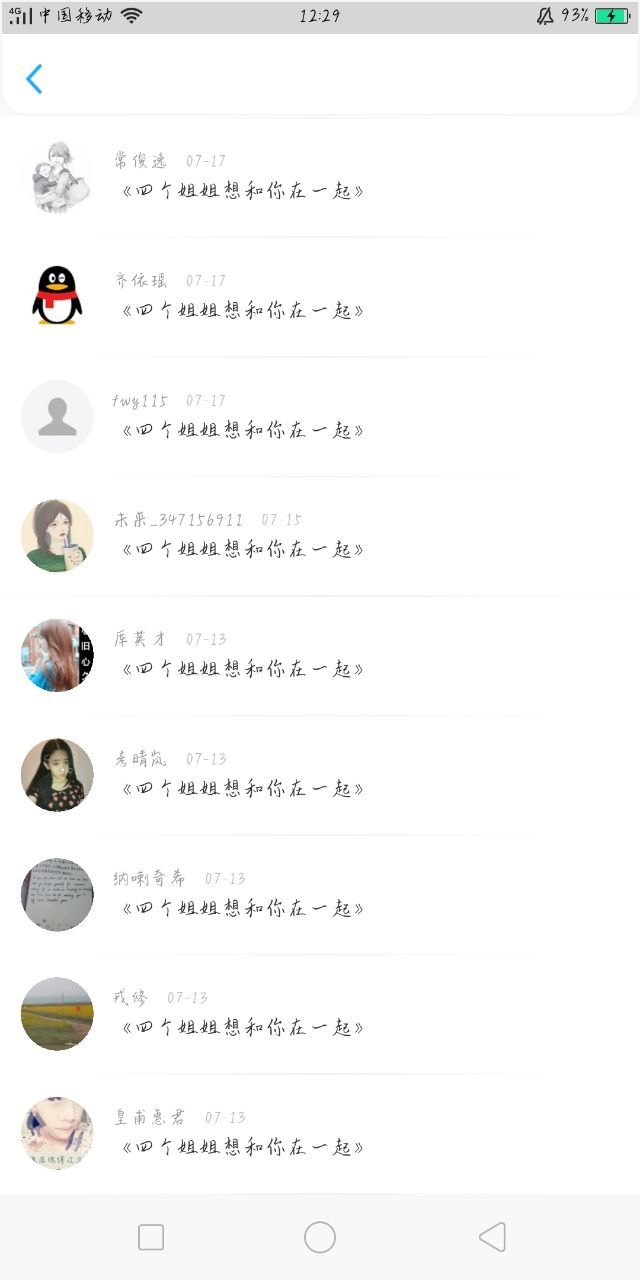
Task: Open 戎修's entry from 07-13
Action: coord(320,1015)
